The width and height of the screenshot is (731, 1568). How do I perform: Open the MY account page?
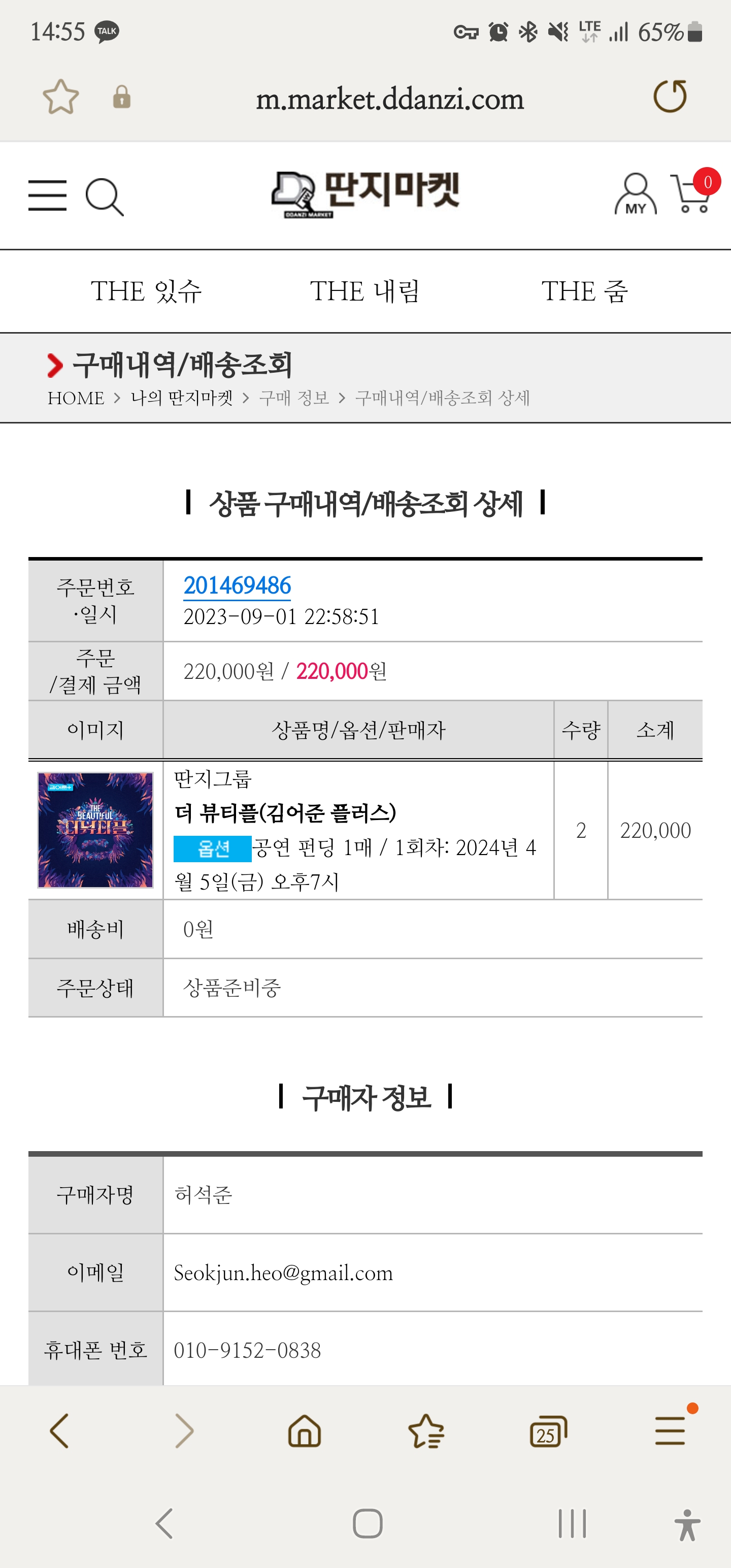point(636,193)
